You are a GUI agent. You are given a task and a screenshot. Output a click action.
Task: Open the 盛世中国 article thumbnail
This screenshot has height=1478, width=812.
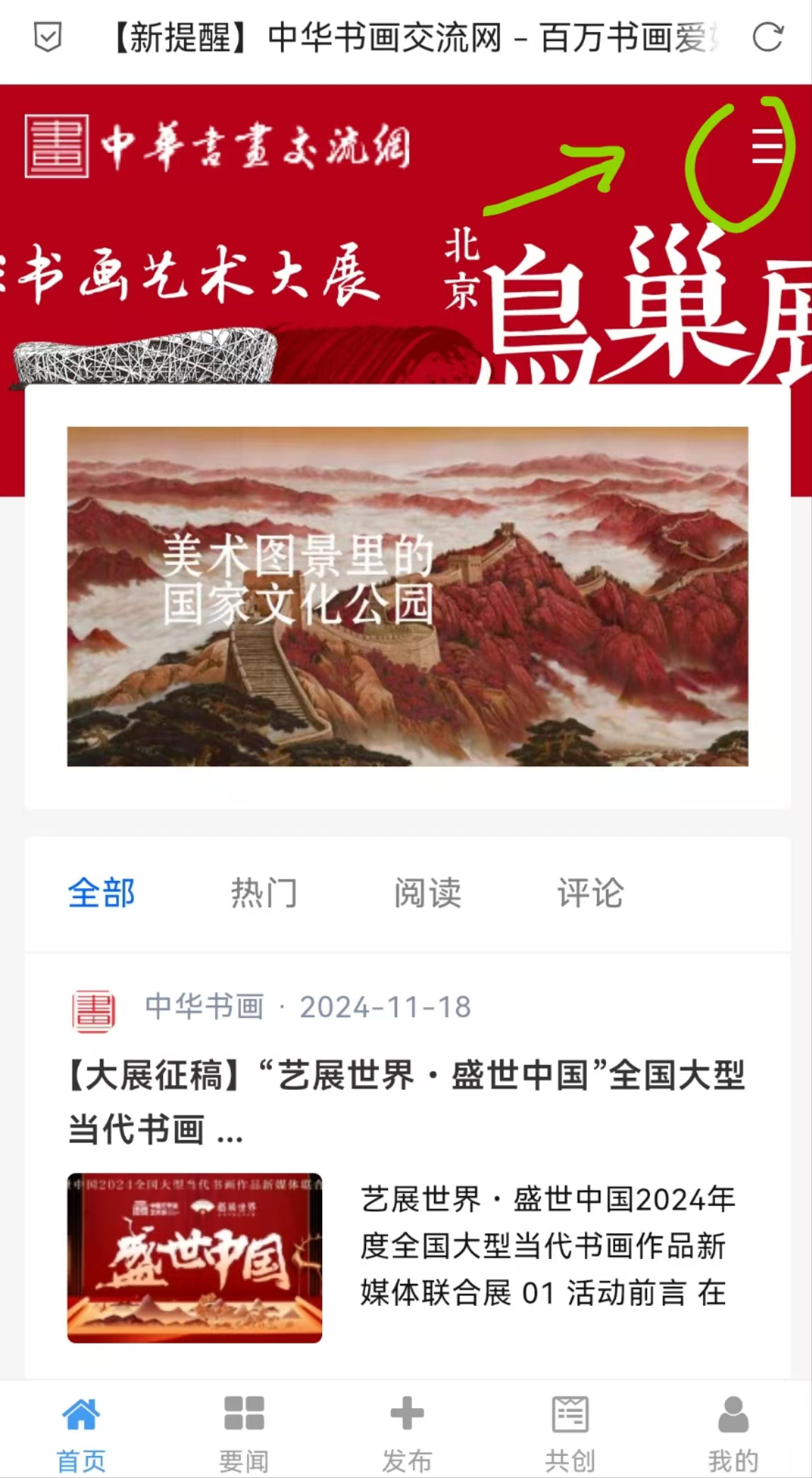(x=195, y=1258)
